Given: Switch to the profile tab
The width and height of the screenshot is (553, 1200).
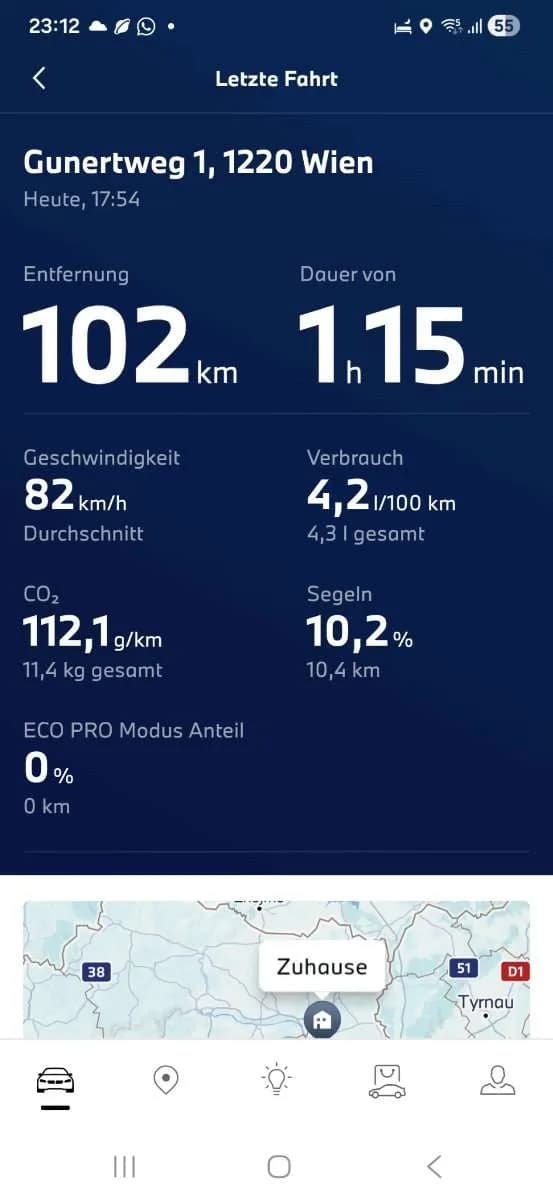Looking at the screenshot, I should click(x=497, y=1080).
